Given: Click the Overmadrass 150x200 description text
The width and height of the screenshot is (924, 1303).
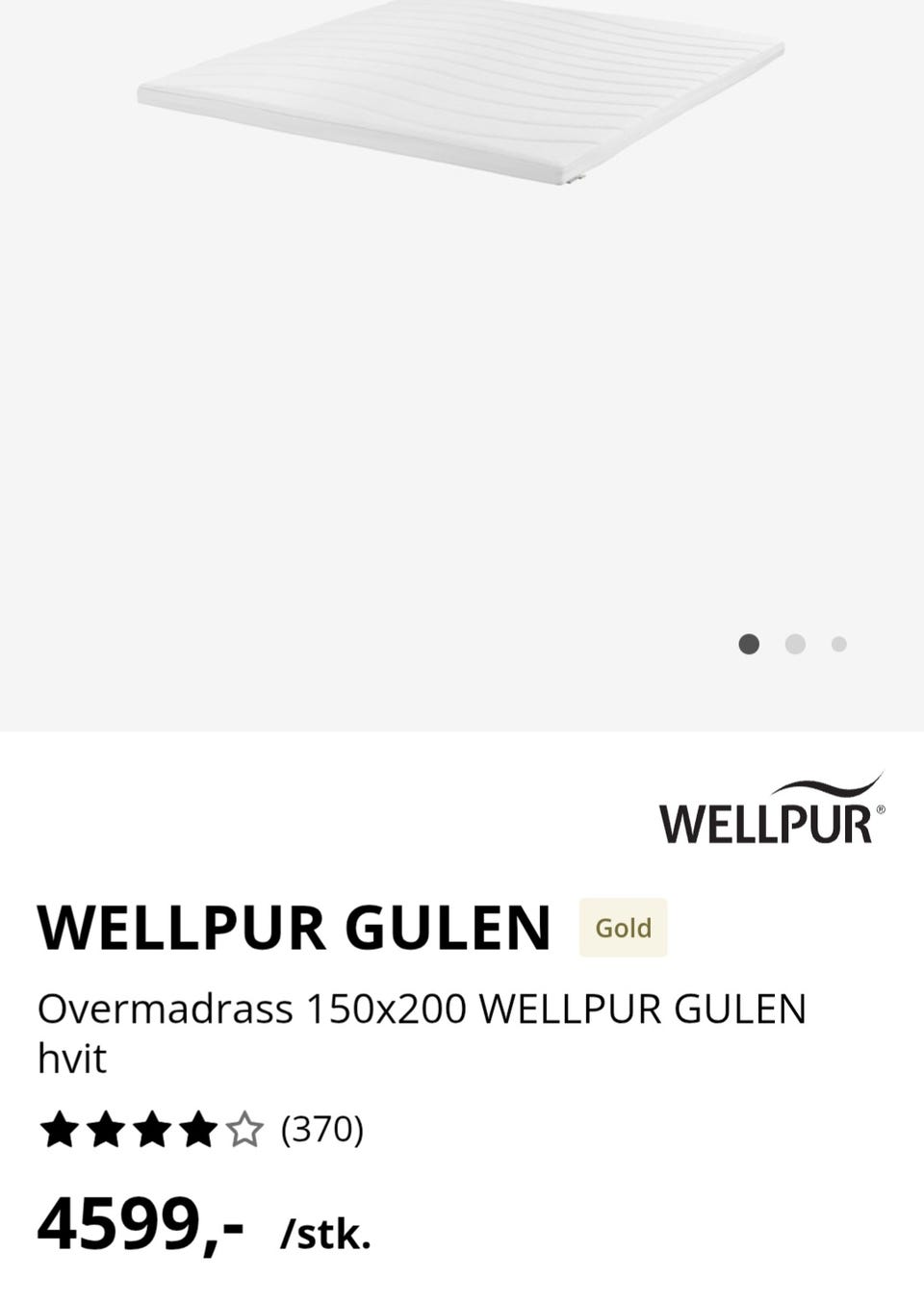Looking at the screenshot, I should (423, 1009).
